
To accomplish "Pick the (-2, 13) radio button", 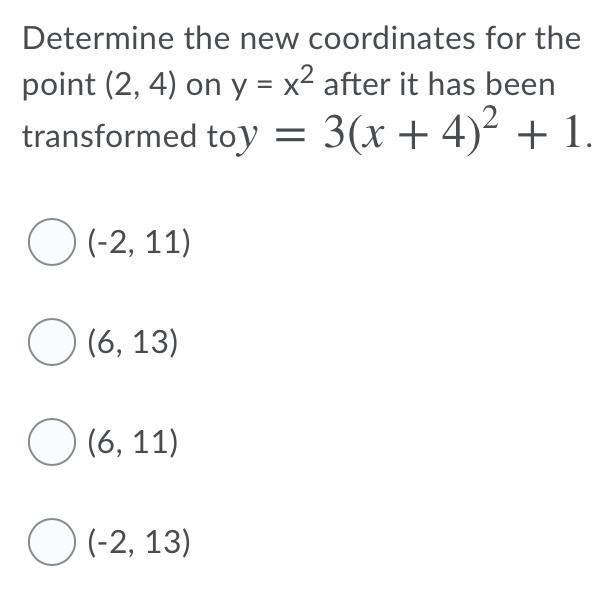I will [x=51, y=543].
